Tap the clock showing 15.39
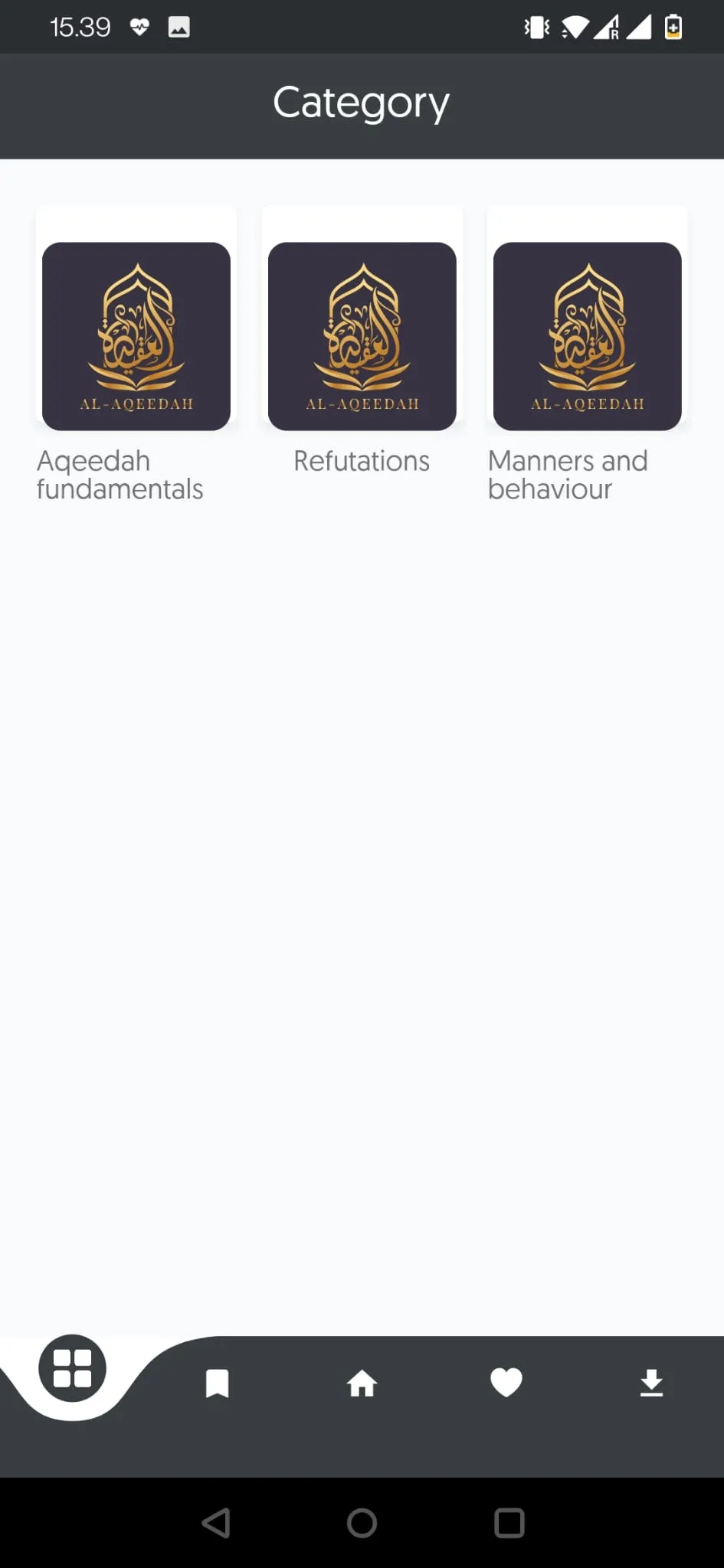724x1568 pixels. 79,27
